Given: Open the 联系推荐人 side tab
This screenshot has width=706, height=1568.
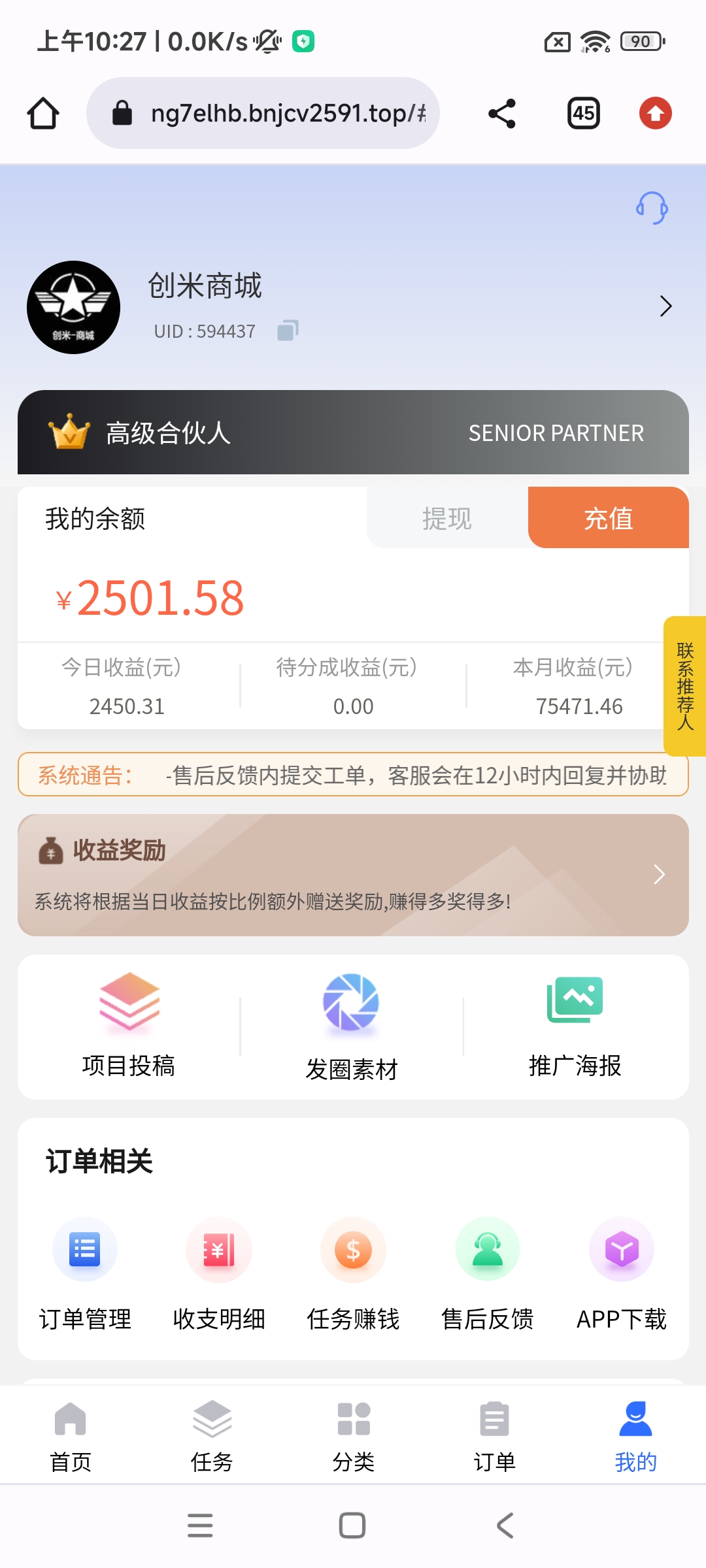Looking at the screenshot, I should pyautogui.click(x=684, y=686).
